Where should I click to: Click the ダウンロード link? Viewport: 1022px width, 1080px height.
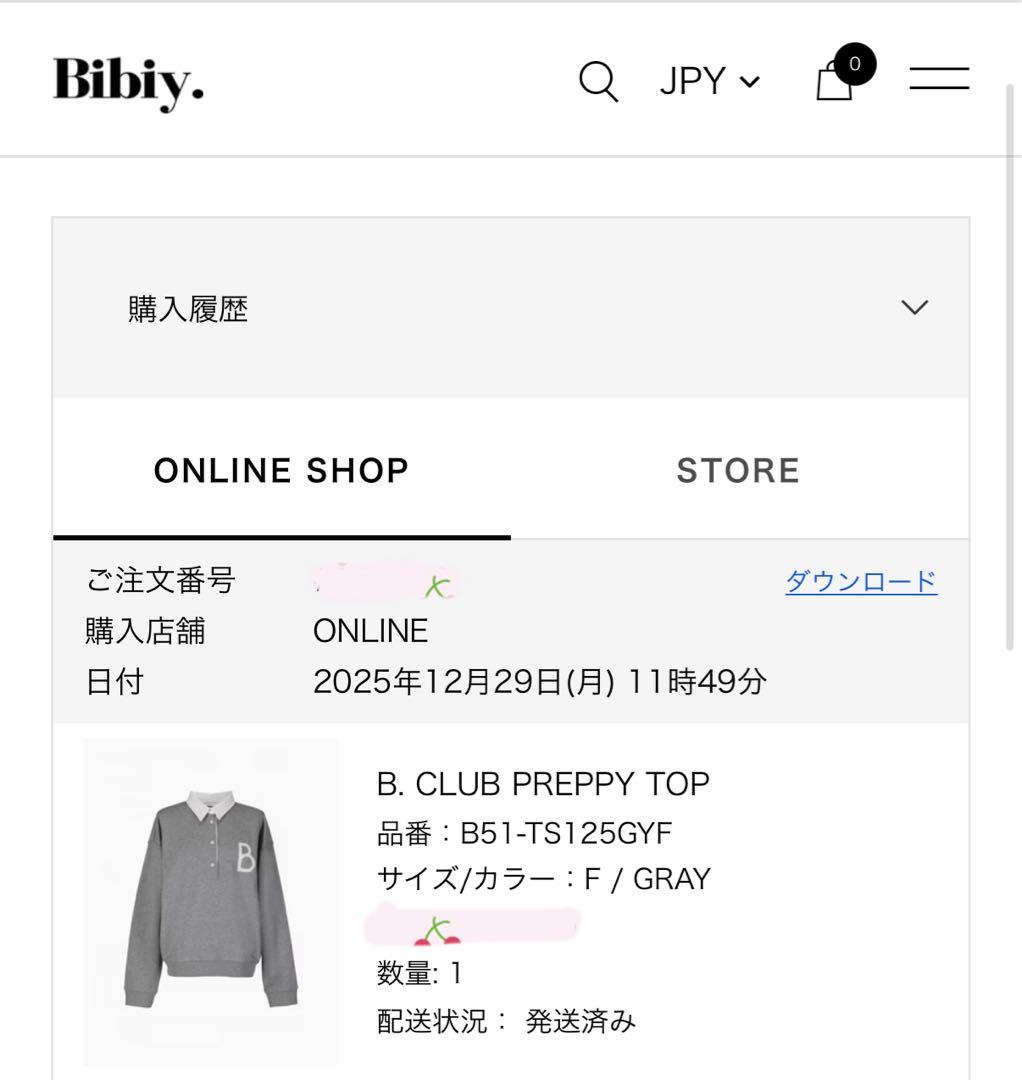(x=861, y=580)
